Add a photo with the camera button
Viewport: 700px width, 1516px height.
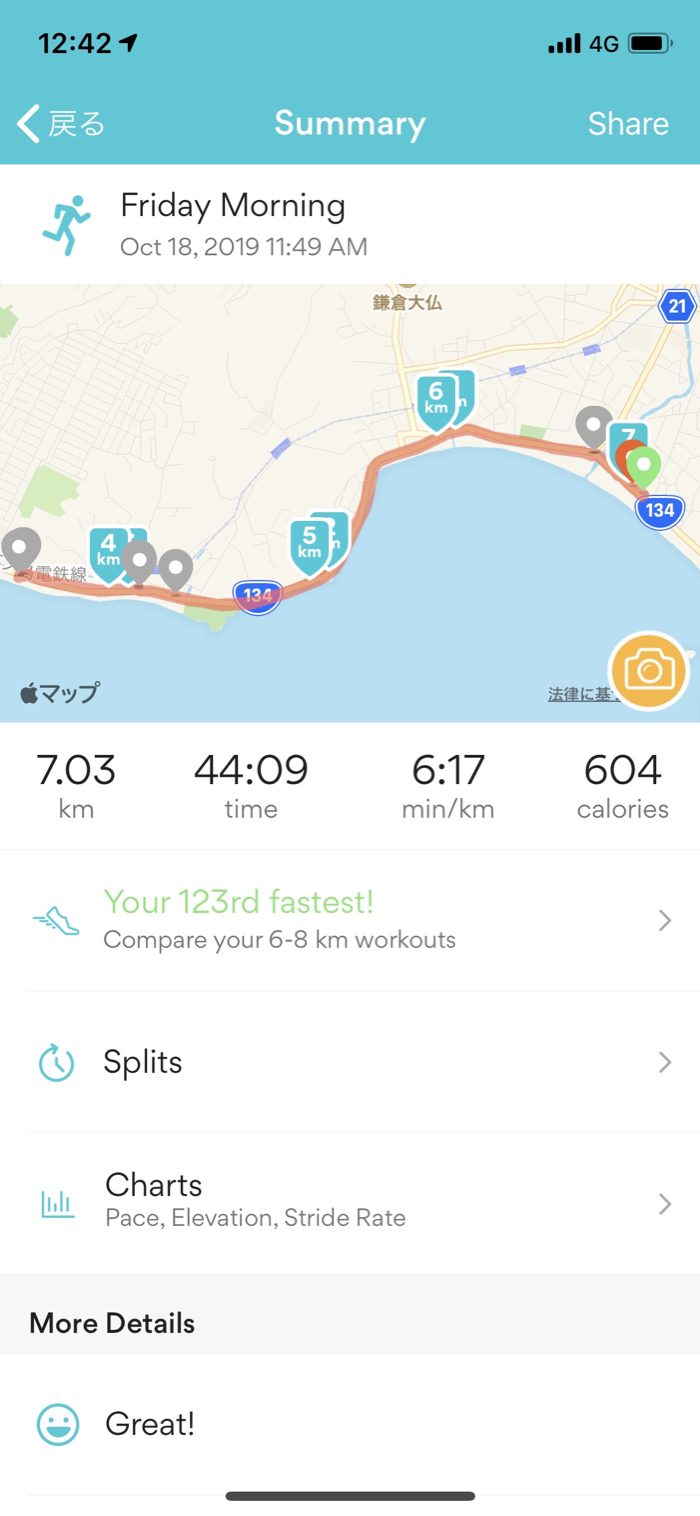(648, 671)
